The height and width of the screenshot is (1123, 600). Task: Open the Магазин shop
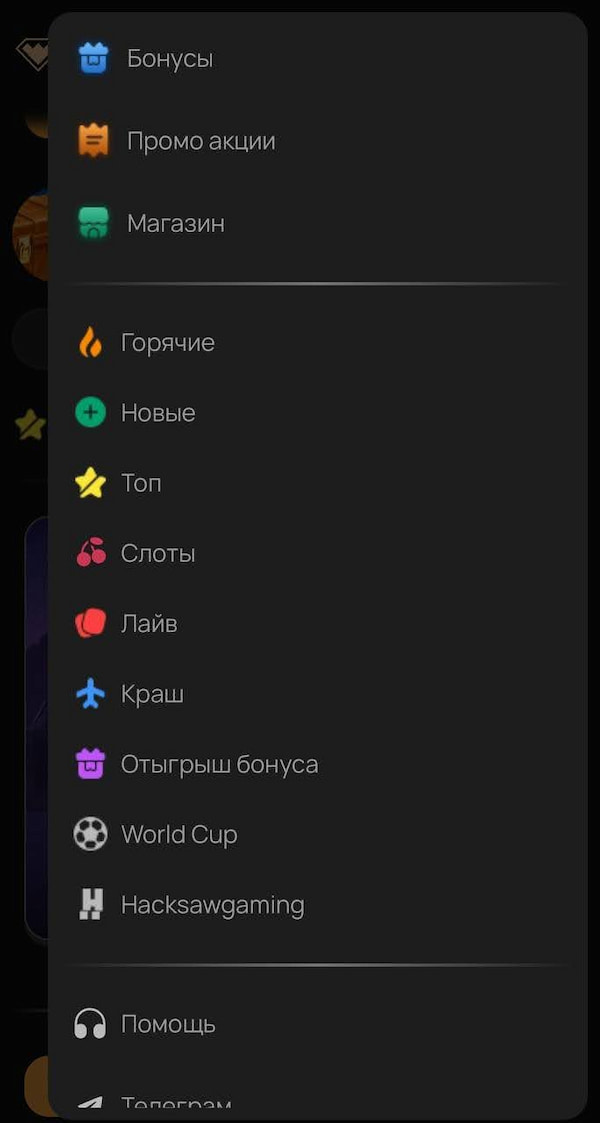point(318,223)
